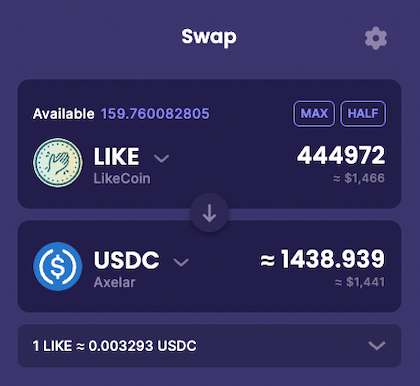Open swap settings gear
This screenshot has width=420, height=386.
[x=376, y=38]
